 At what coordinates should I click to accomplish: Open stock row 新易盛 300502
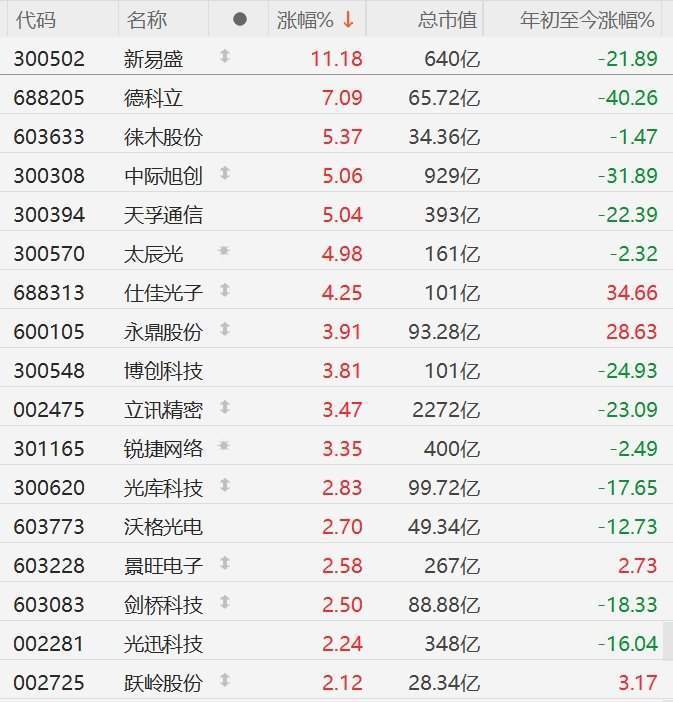pos(154,59)
